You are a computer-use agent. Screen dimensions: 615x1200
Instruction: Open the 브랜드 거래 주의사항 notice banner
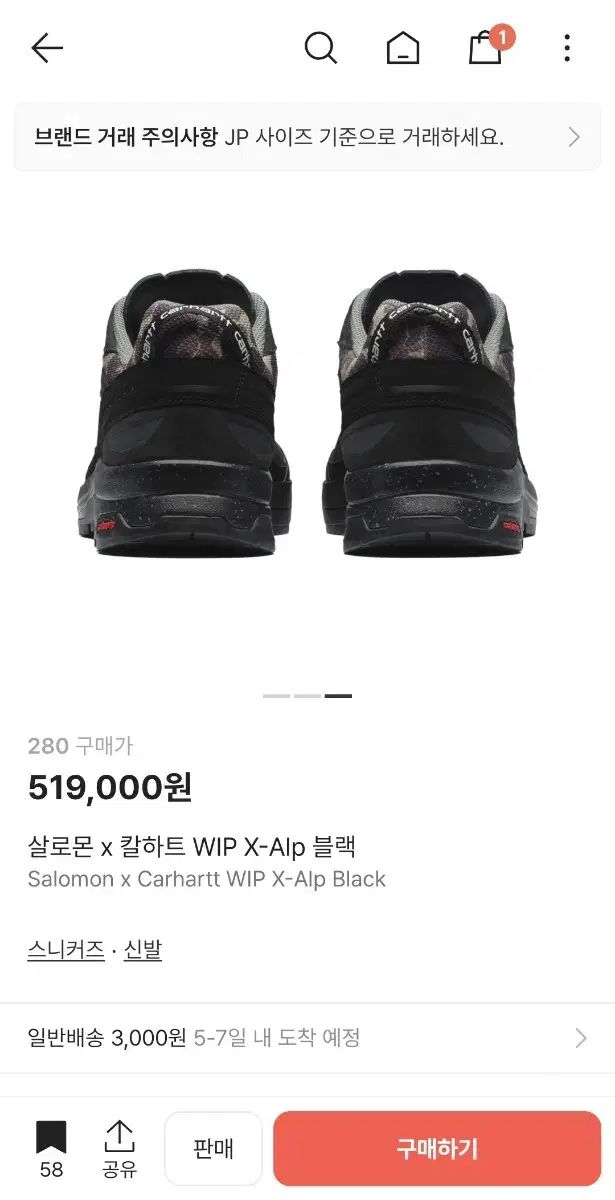click(307, 137)
